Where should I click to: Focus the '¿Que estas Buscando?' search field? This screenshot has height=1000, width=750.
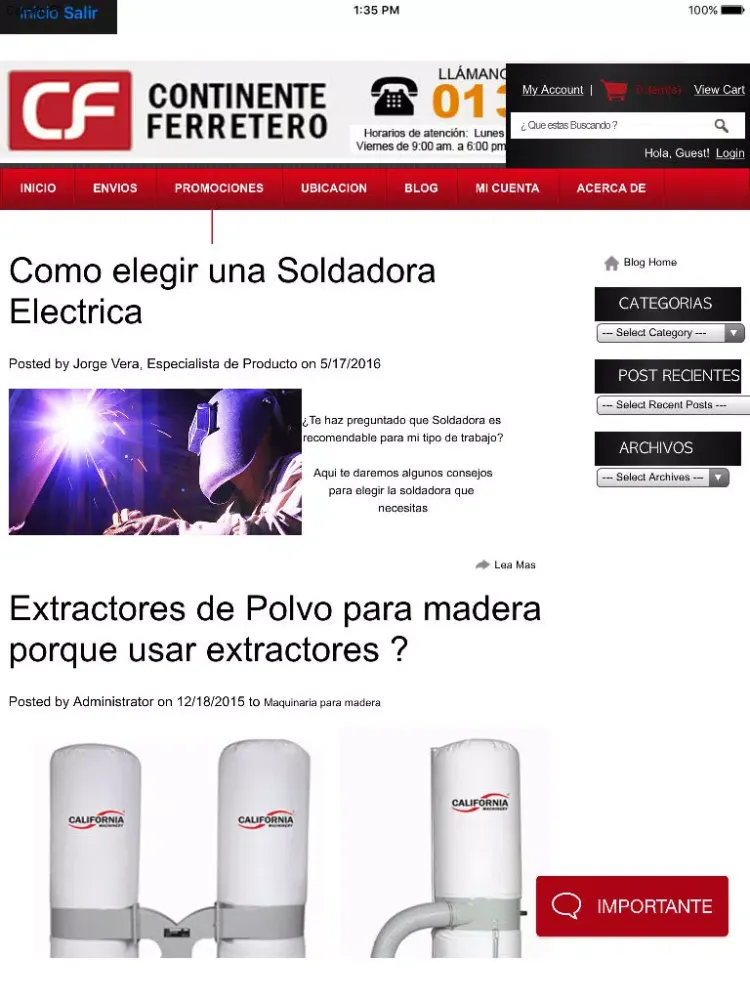point(610,126)
